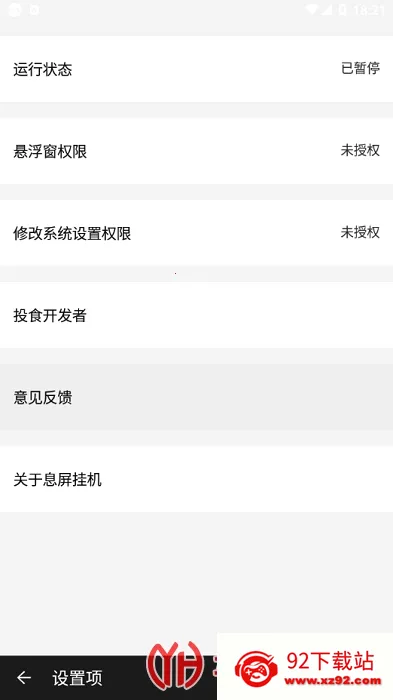Open the 运行状态 row
Viewport: 393px width, 700px height.
pos(196,69)
